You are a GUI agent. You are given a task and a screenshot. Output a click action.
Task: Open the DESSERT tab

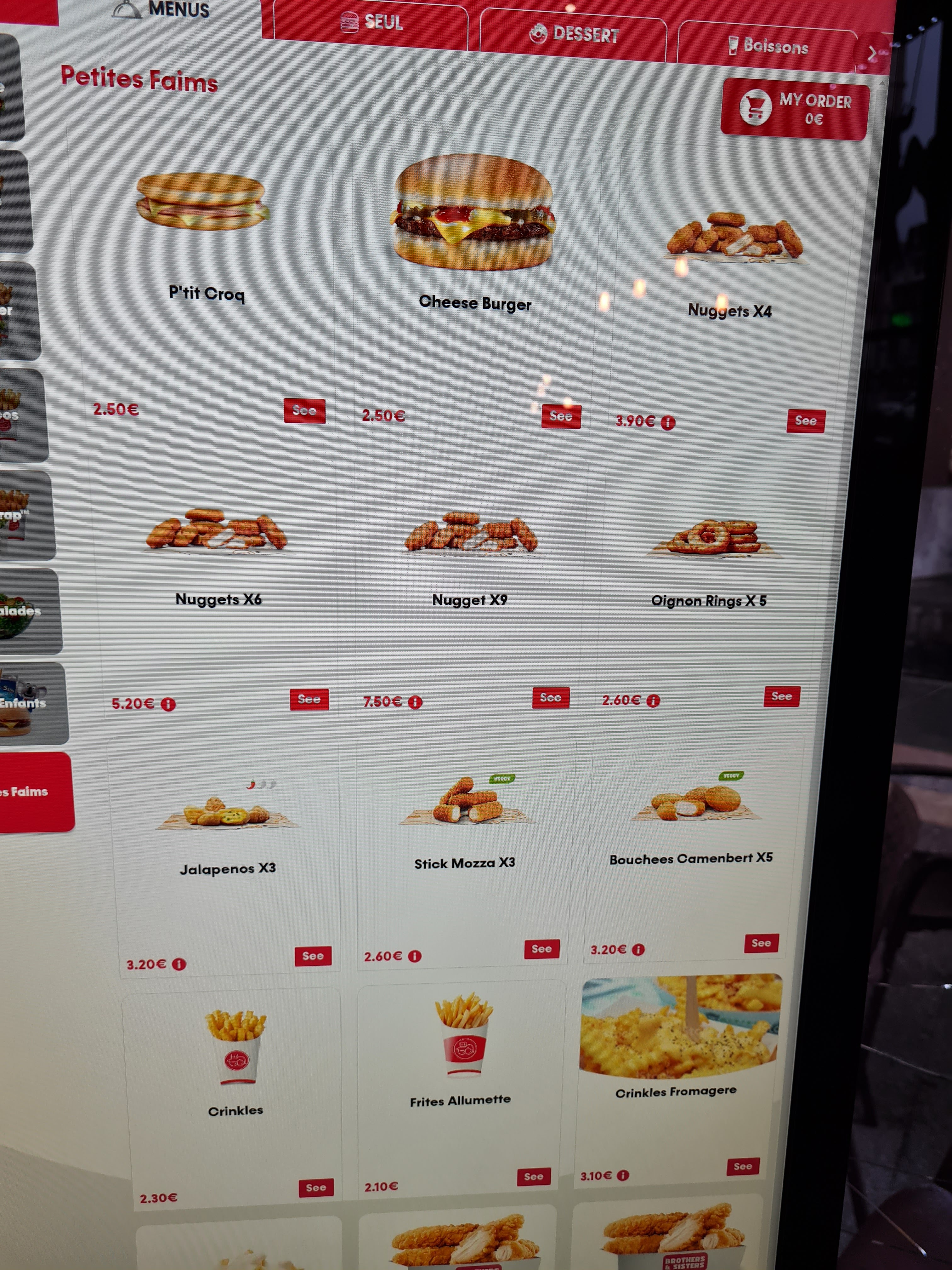[573, 35]
